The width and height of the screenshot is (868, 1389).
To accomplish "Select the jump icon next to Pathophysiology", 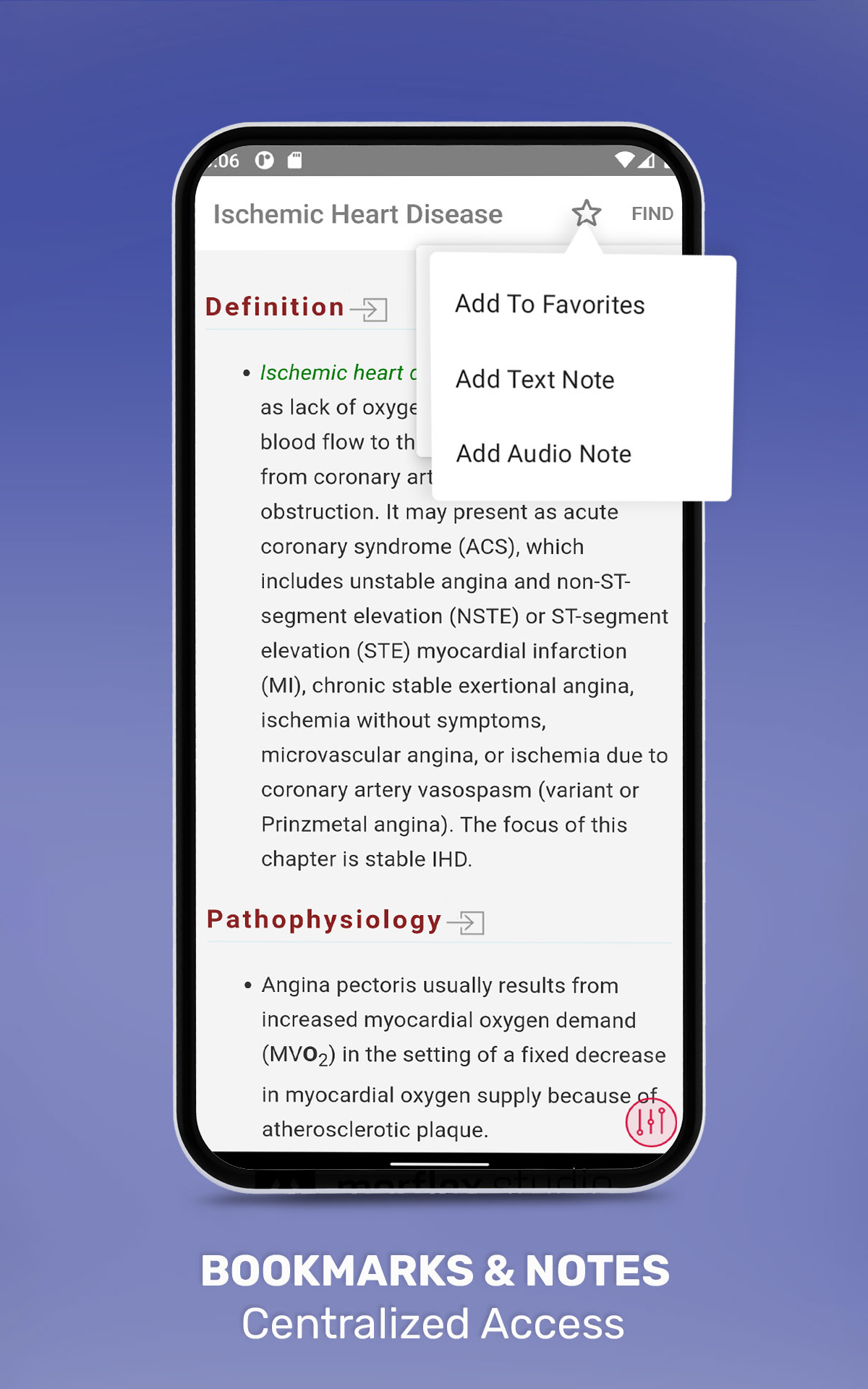I will [470, 923].
